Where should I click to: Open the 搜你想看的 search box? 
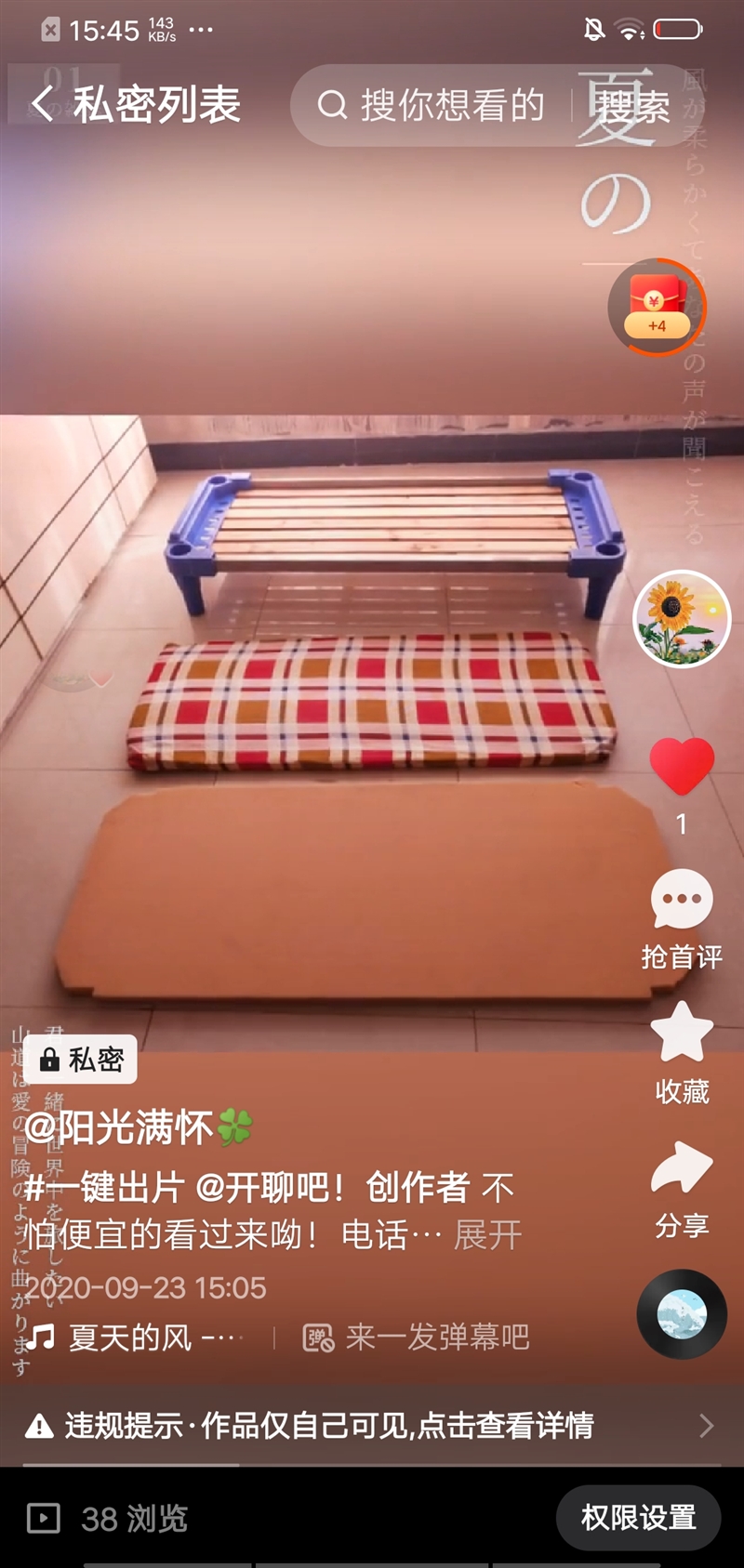pos(432,105)
